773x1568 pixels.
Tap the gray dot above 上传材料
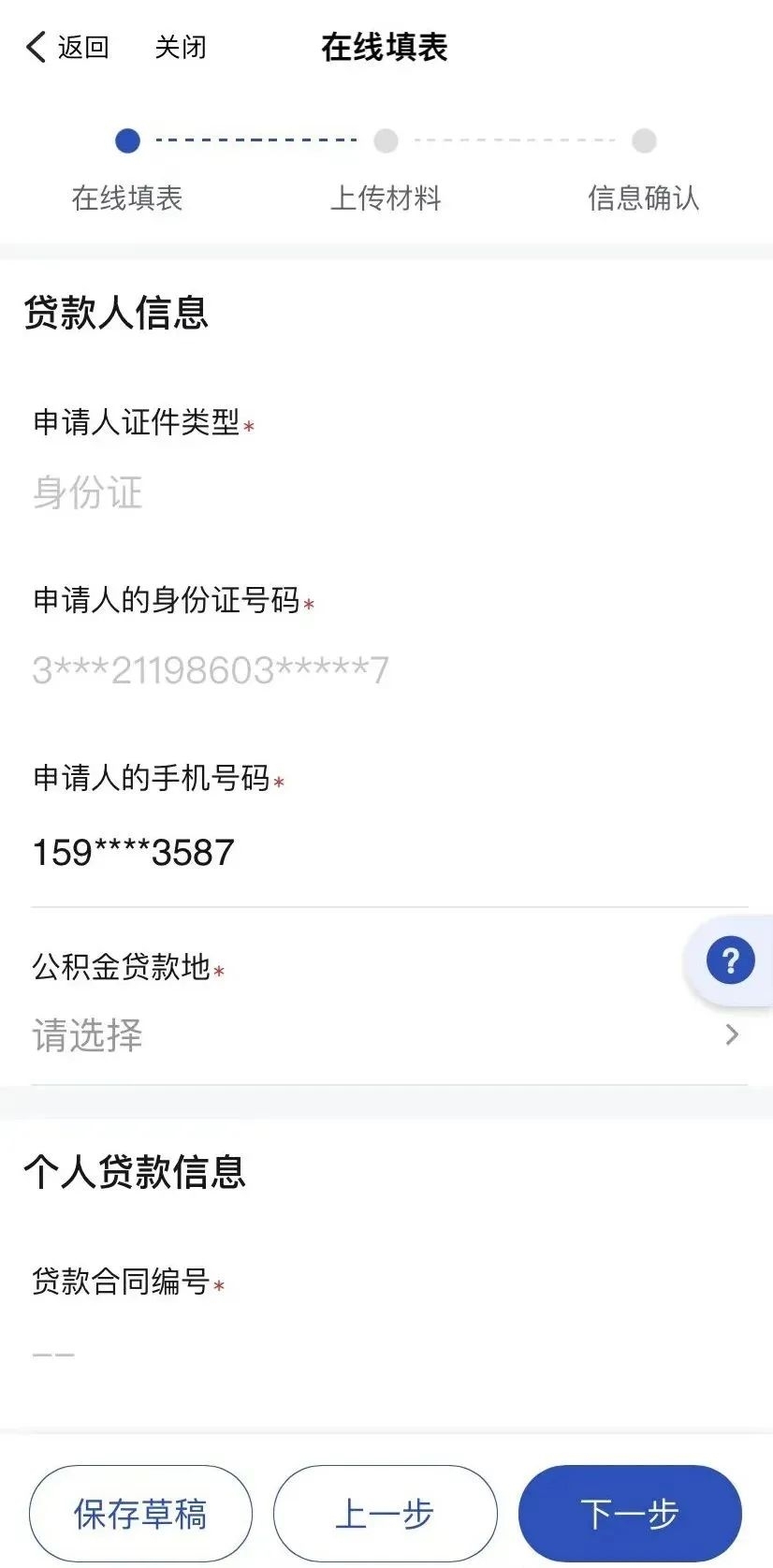pos(386,140)
